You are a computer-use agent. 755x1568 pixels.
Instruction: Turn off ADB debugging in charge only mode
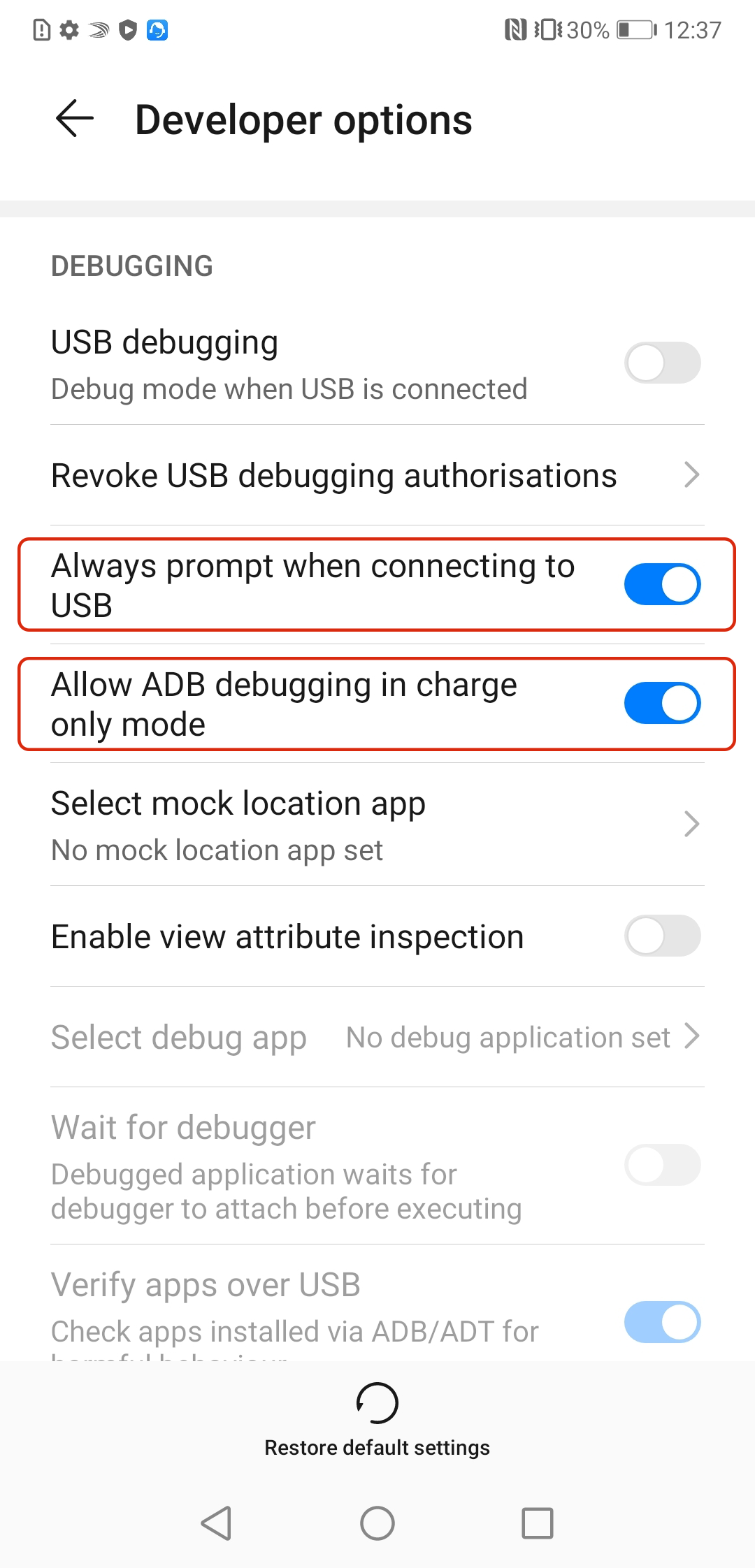662,703
